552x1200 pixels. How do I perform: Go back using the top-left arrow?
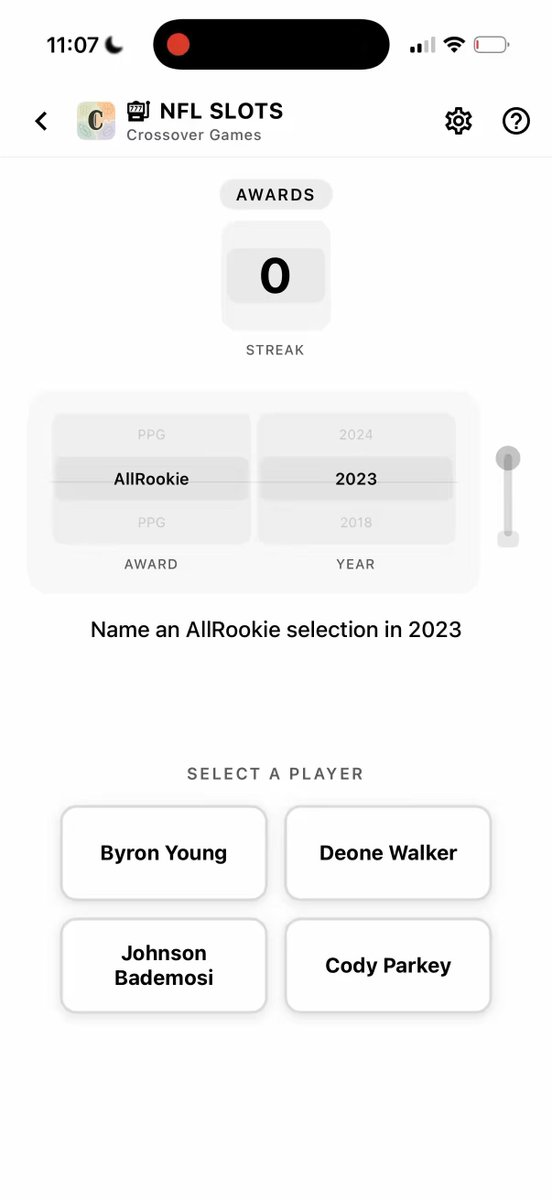tap(41, 121)
